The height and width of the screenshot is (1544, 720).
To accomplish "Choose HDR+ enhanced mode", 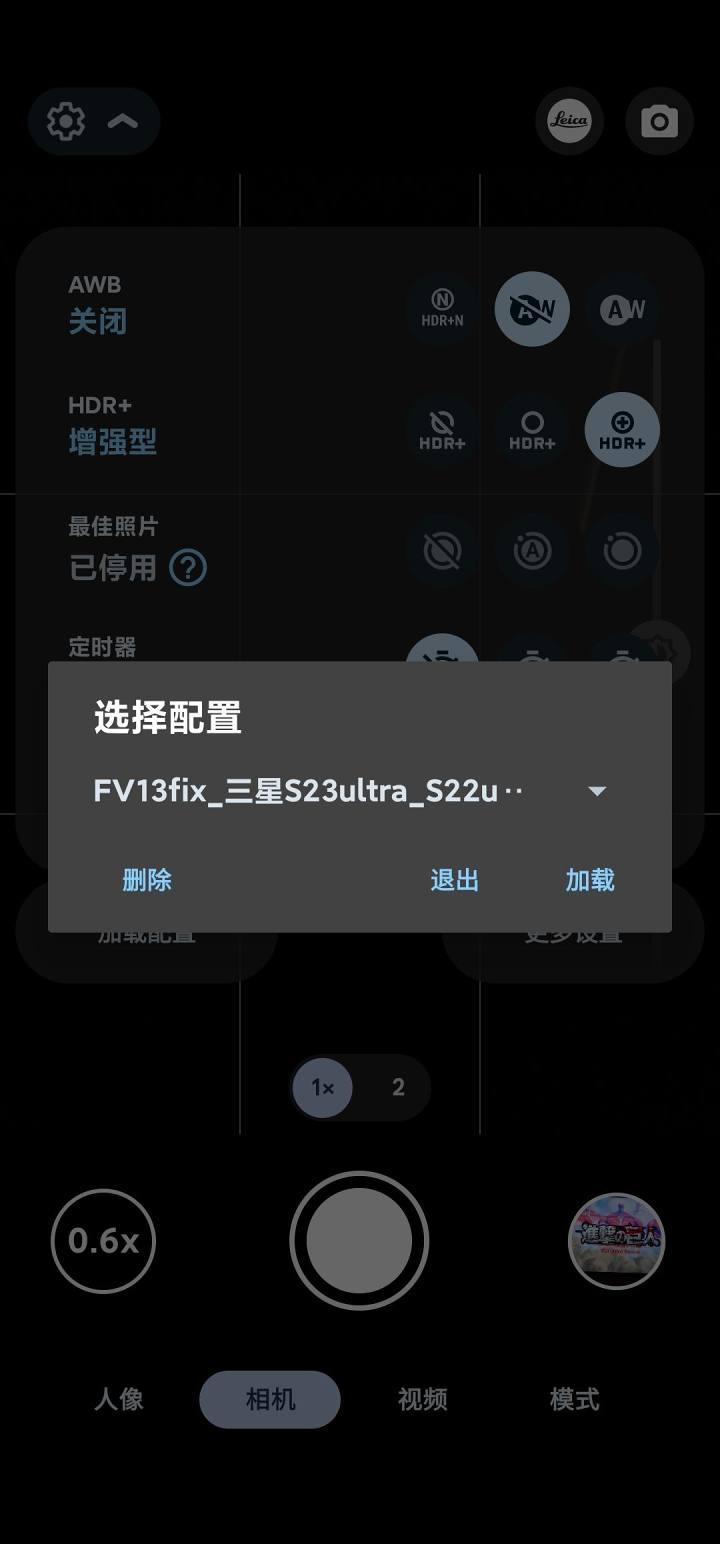I will click(x=622, y=430).
